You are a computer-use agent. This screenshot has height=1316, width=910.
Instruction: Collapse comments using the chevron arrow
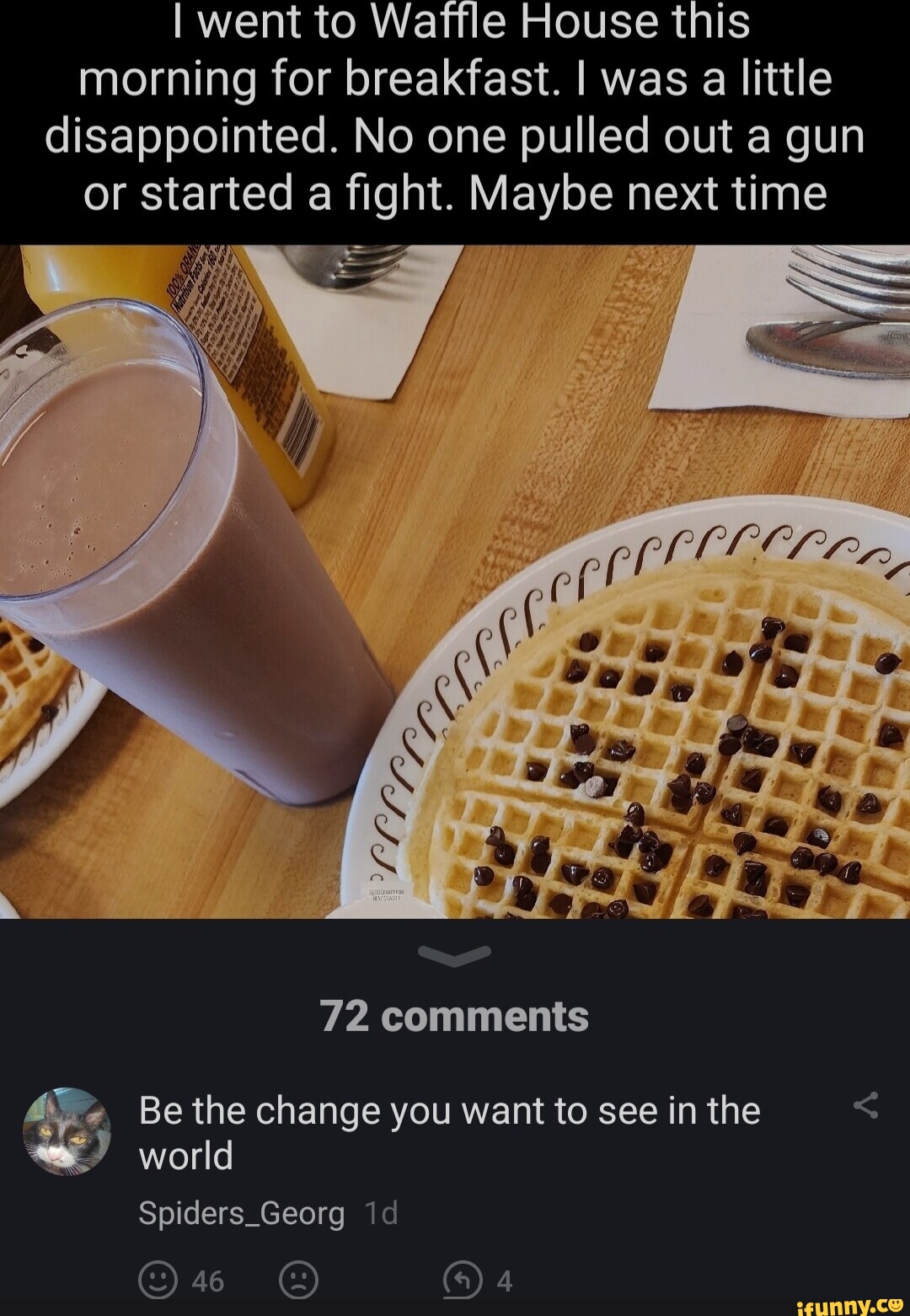click(455, 955)
